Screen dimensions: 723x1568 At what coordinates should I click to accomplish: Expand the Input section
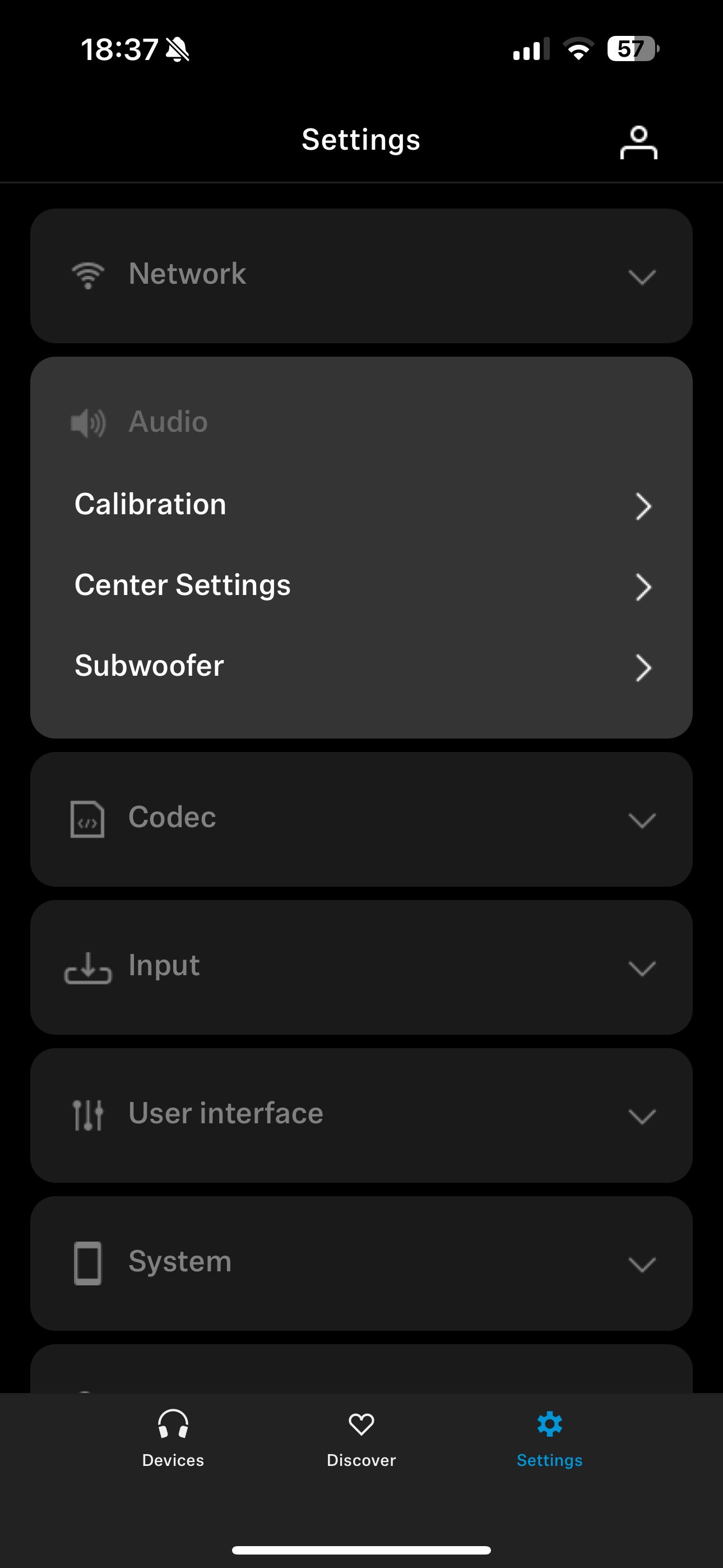[x=361, y=967]
